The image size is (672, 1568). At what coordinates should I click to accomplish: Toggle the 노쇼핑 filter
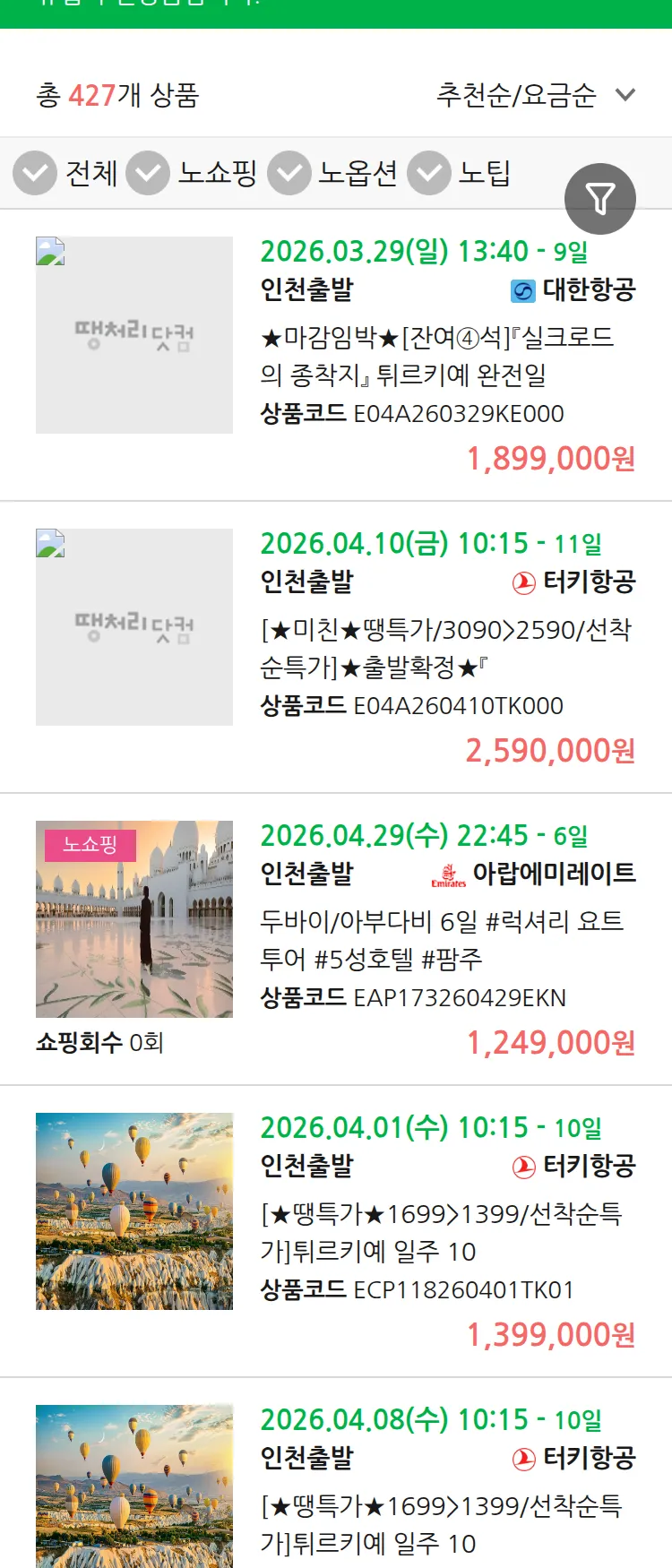(x=148, y=173)
